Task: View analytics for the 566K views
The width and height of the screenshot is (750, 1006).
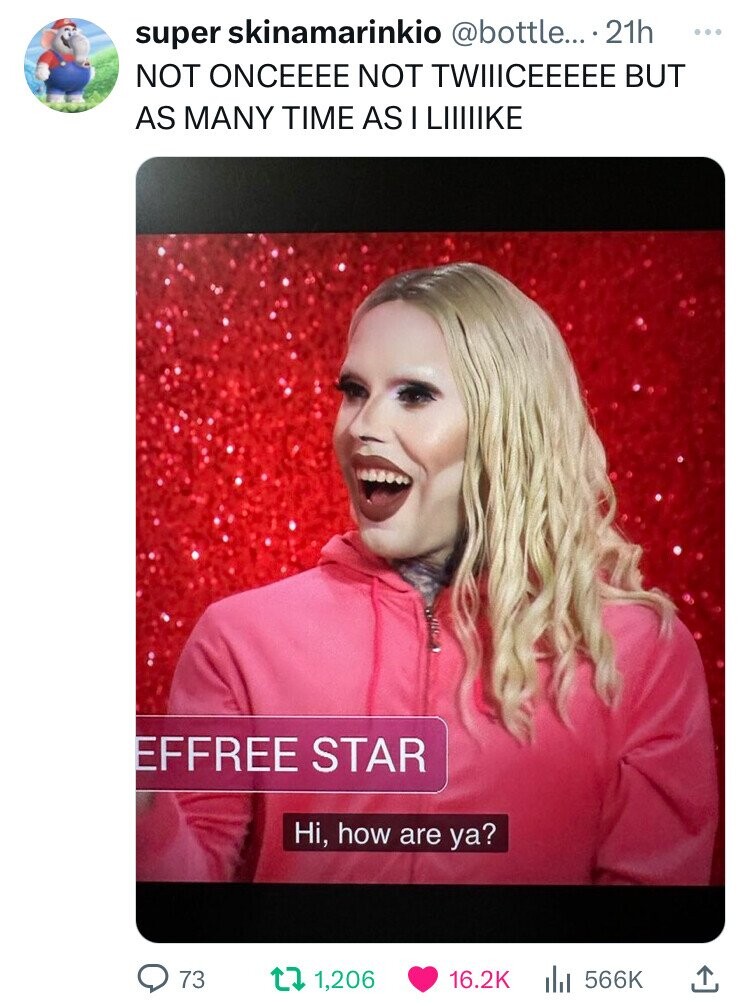Action: 557,979
